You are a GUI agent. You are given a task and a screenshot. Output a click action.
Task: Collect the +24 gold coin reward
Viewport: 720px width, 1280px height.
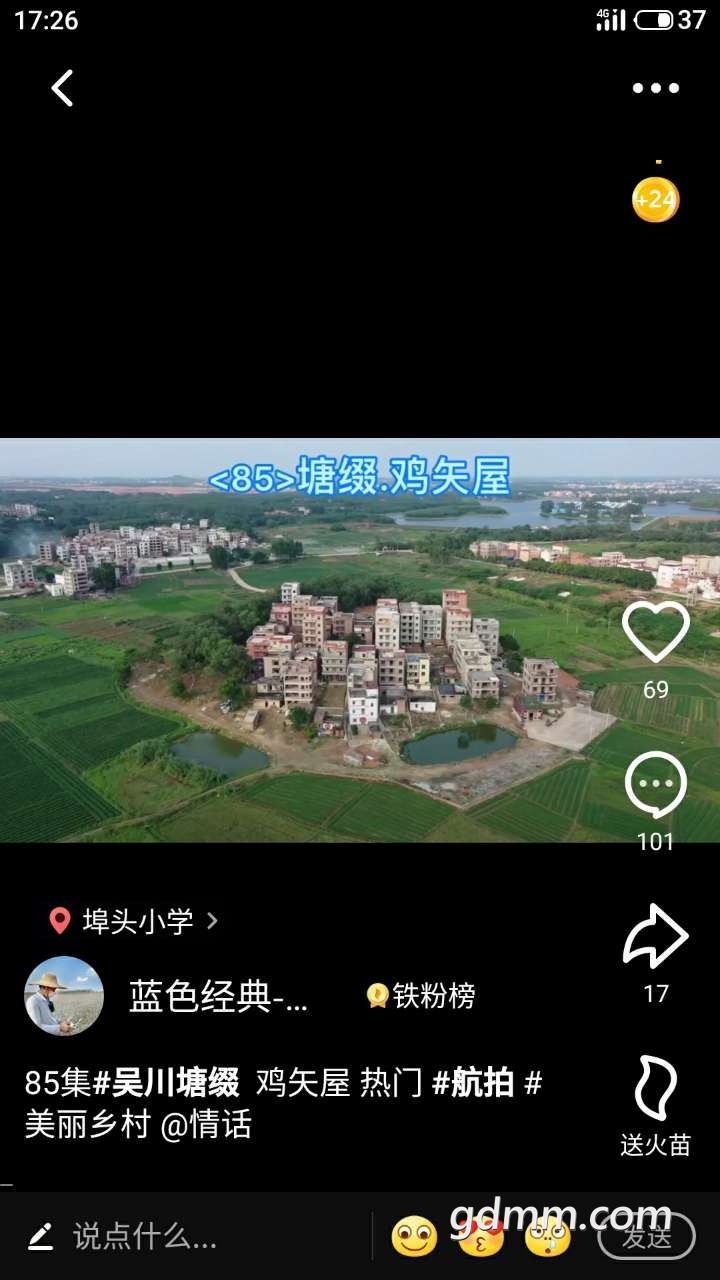655,200
